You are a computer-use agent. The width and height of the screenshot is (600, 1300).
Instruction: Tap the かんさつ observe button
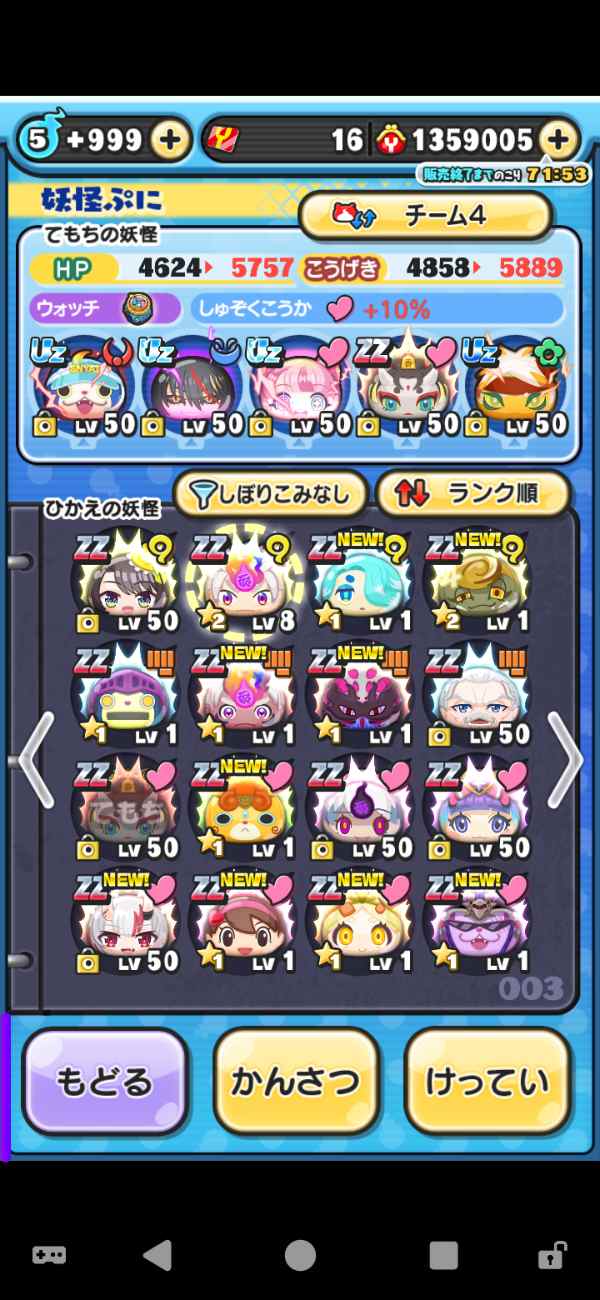tap(296, 1082)
